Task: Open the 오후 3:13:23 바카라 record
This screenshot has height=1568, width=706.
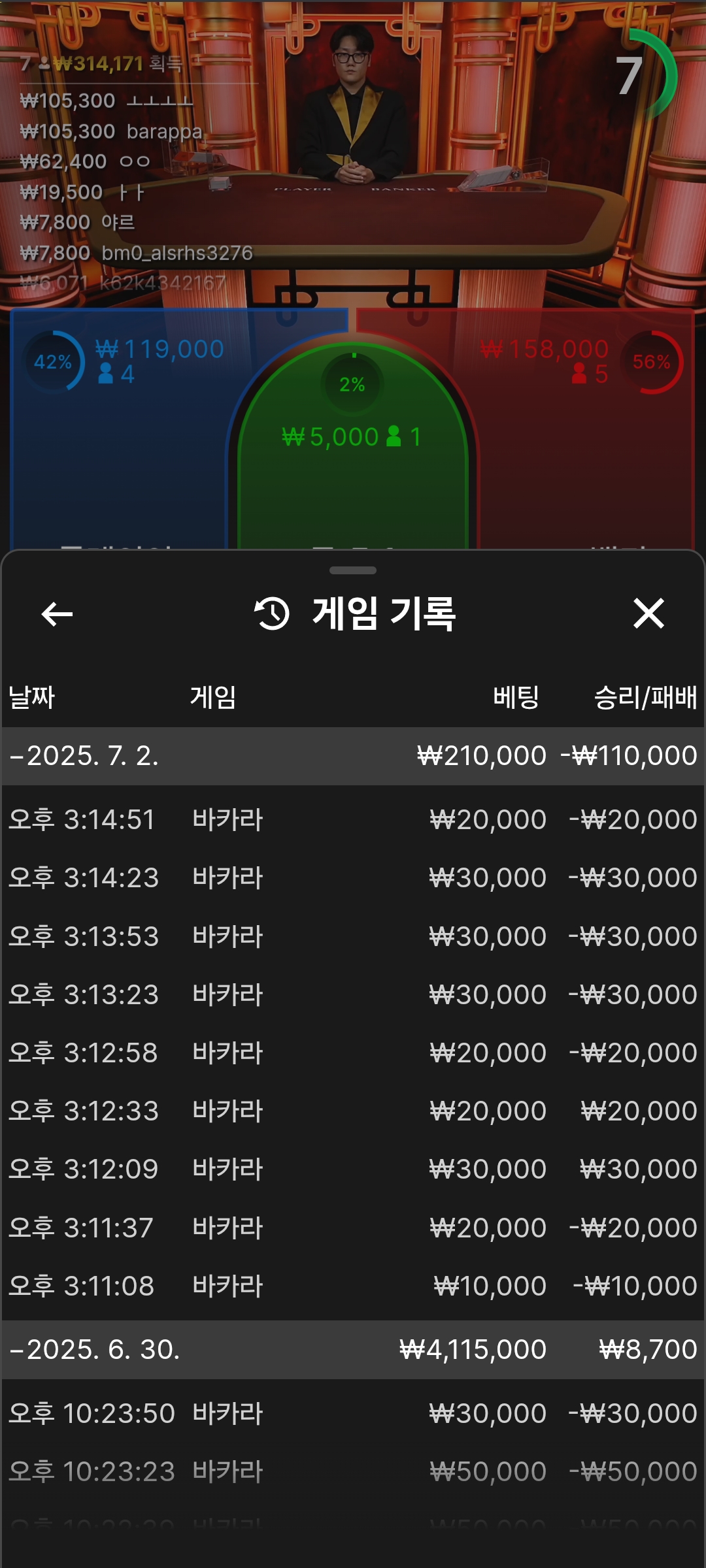Action: click(353, 995)
